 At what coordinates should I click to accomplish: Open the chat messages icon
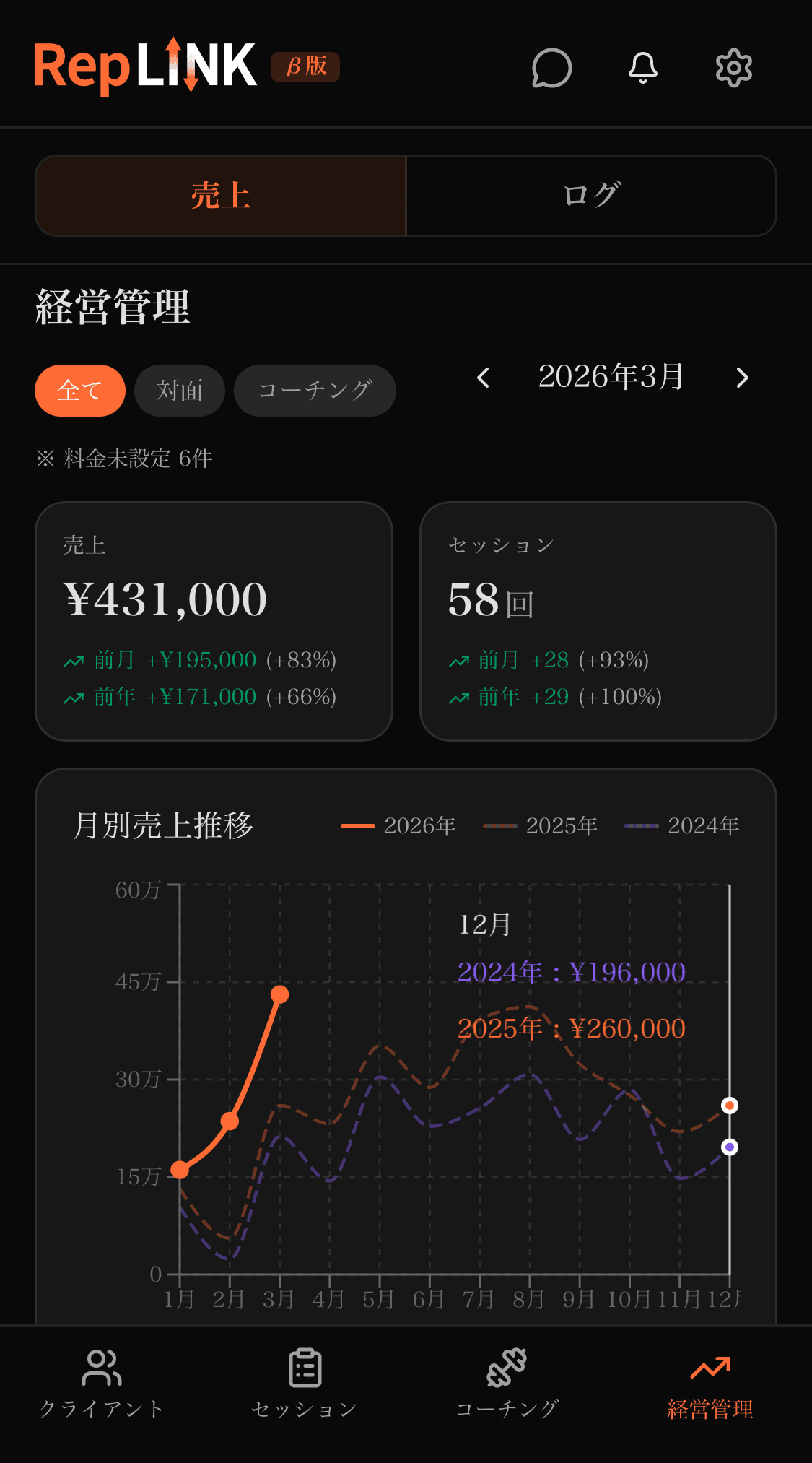pos(550,68)
